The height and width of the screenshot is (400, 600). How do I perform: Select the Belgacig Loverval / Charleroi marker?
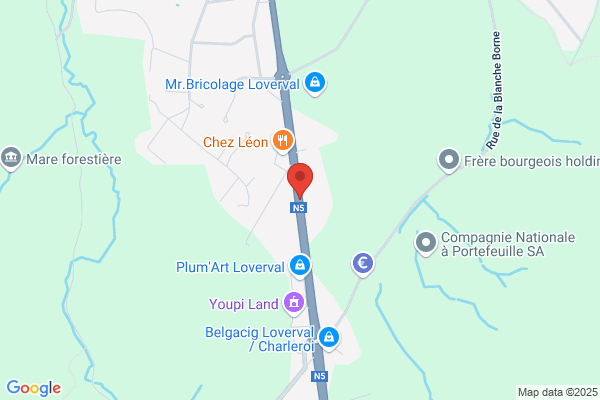(329, 338)
